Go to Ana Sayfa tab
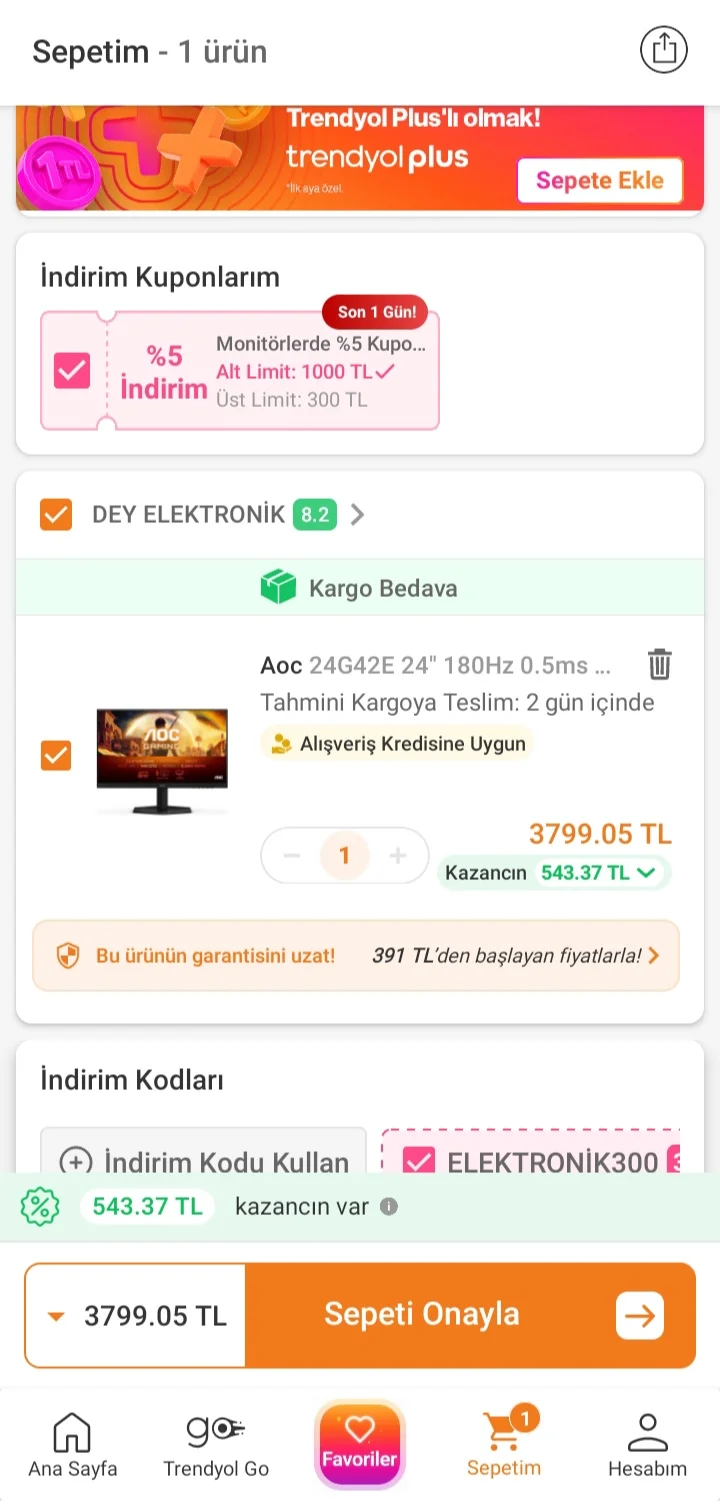 click(72, 1446)
